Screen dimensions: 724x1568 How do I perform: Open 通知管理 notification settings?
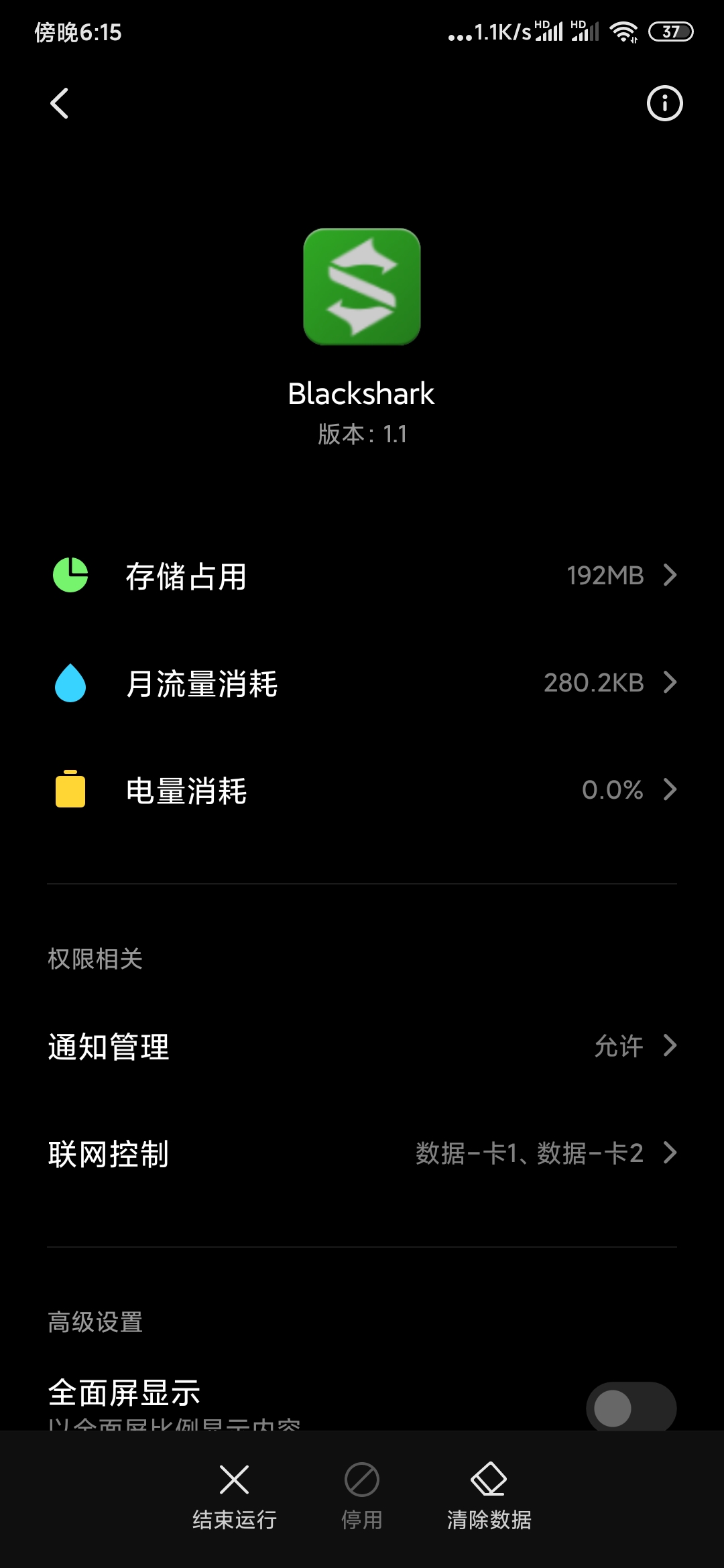(x=362, y=1046)
